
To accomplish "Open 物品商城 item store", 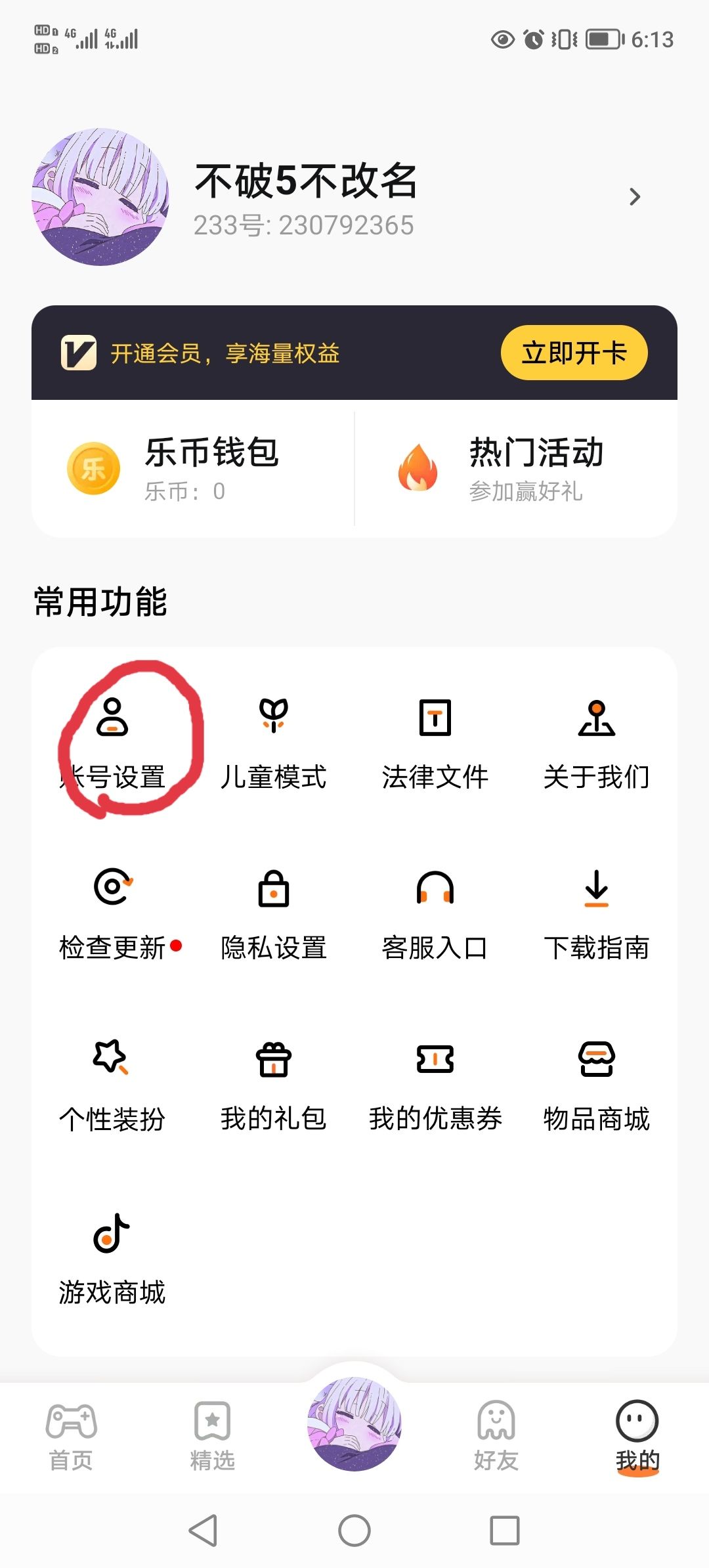I will pos(596,1085).
